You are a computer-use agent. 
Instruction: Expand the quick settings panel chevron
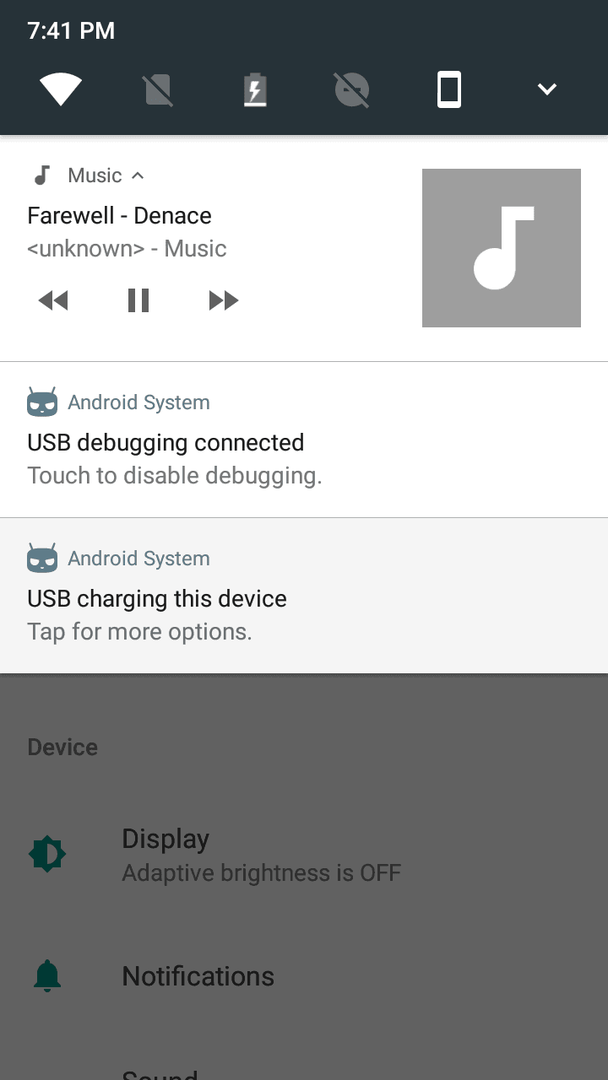point(547,89)
